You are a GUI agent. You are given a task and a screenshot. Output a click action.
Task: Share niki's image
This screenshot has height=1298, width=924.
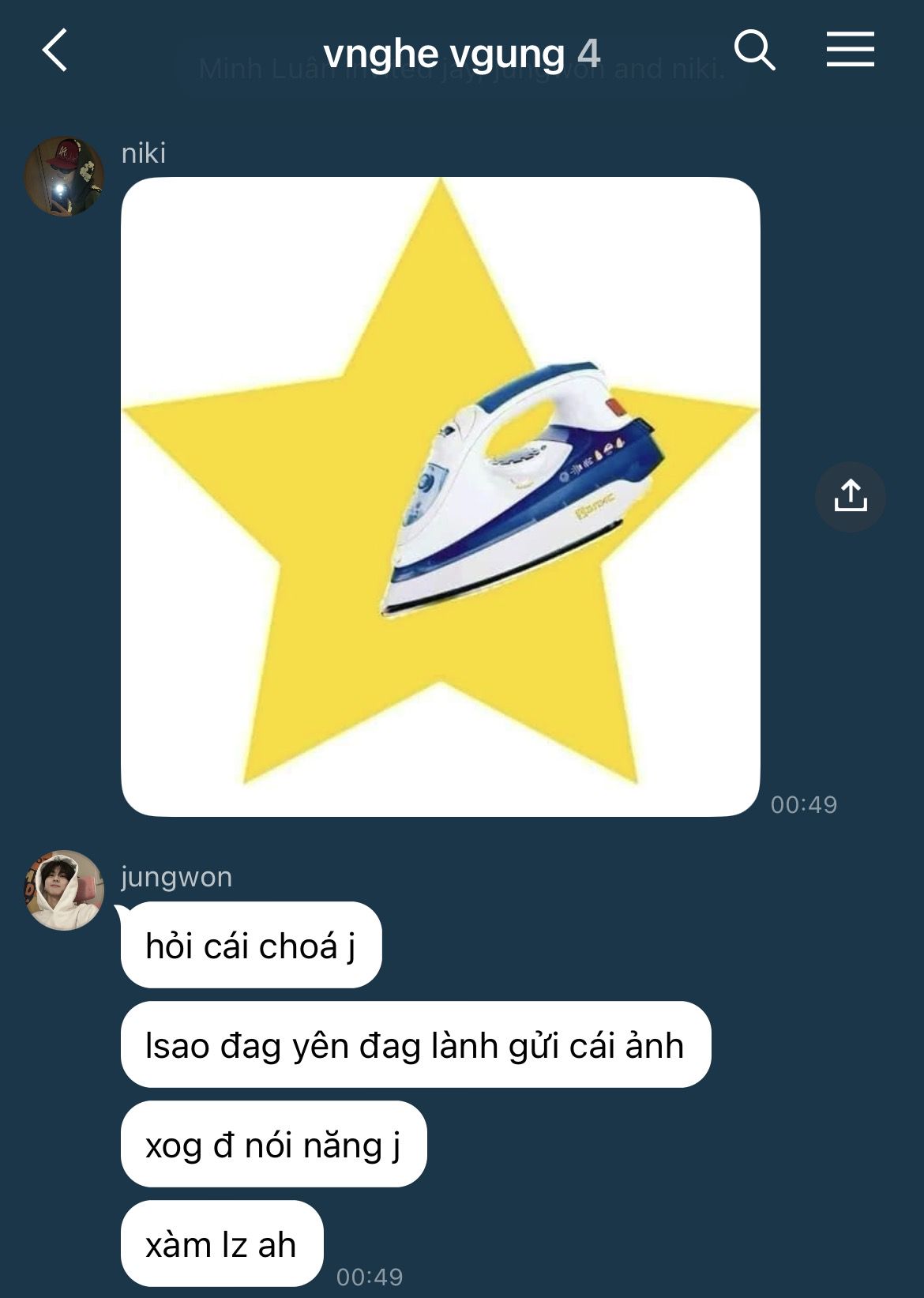tap(851, 497)
